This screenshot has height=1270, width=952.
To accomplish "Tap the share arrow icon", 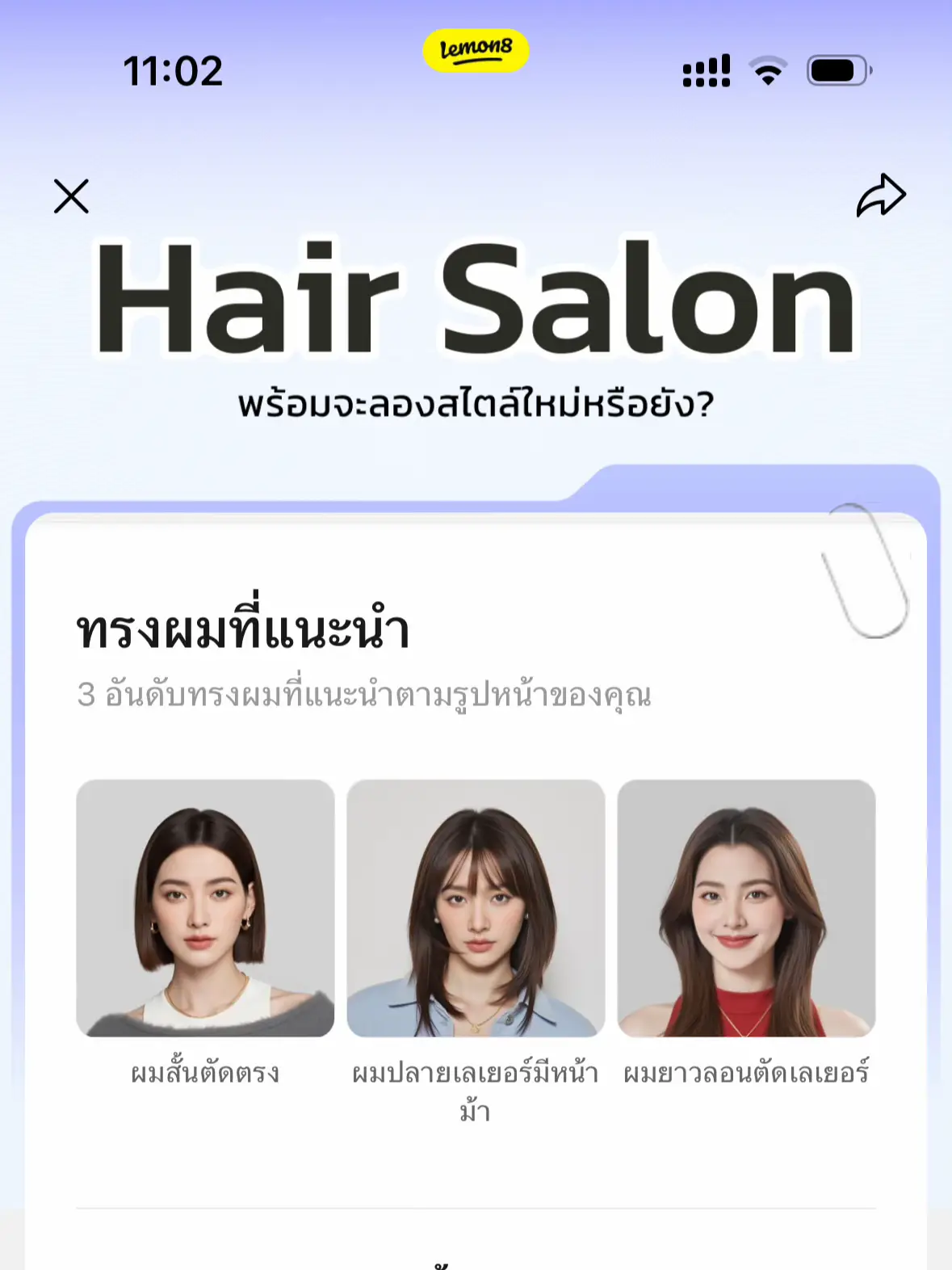I will [x=882, y=194].
